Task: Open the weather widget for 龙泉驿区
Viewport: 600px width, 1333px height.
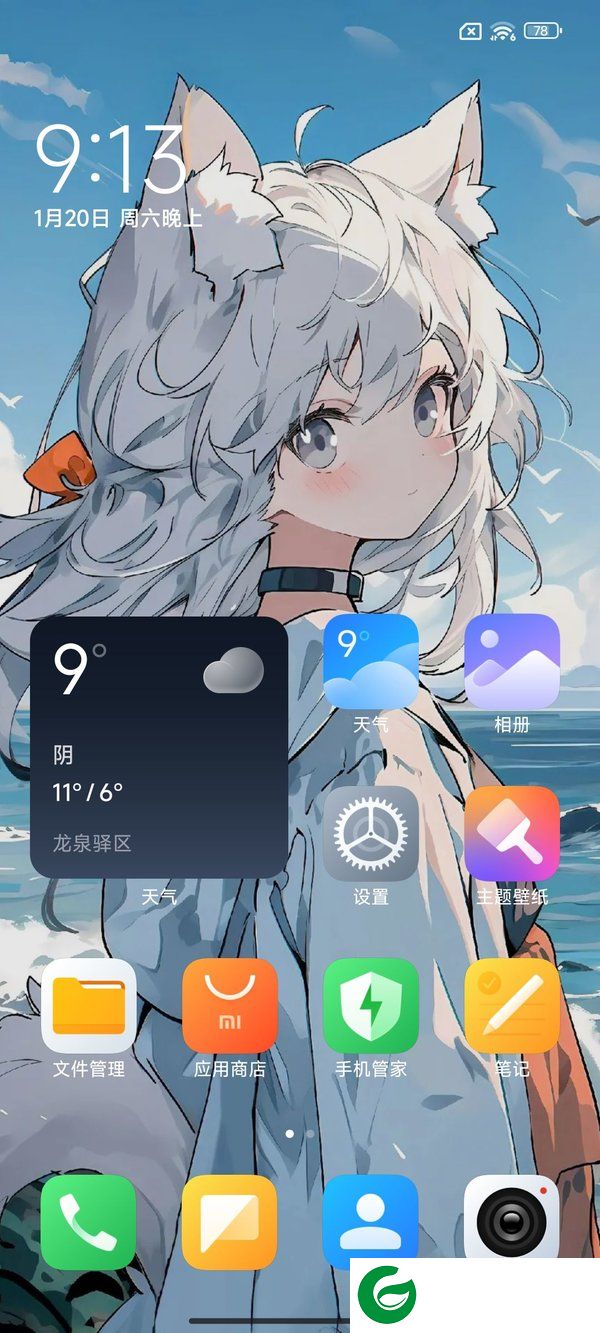Action: point(159,747)
